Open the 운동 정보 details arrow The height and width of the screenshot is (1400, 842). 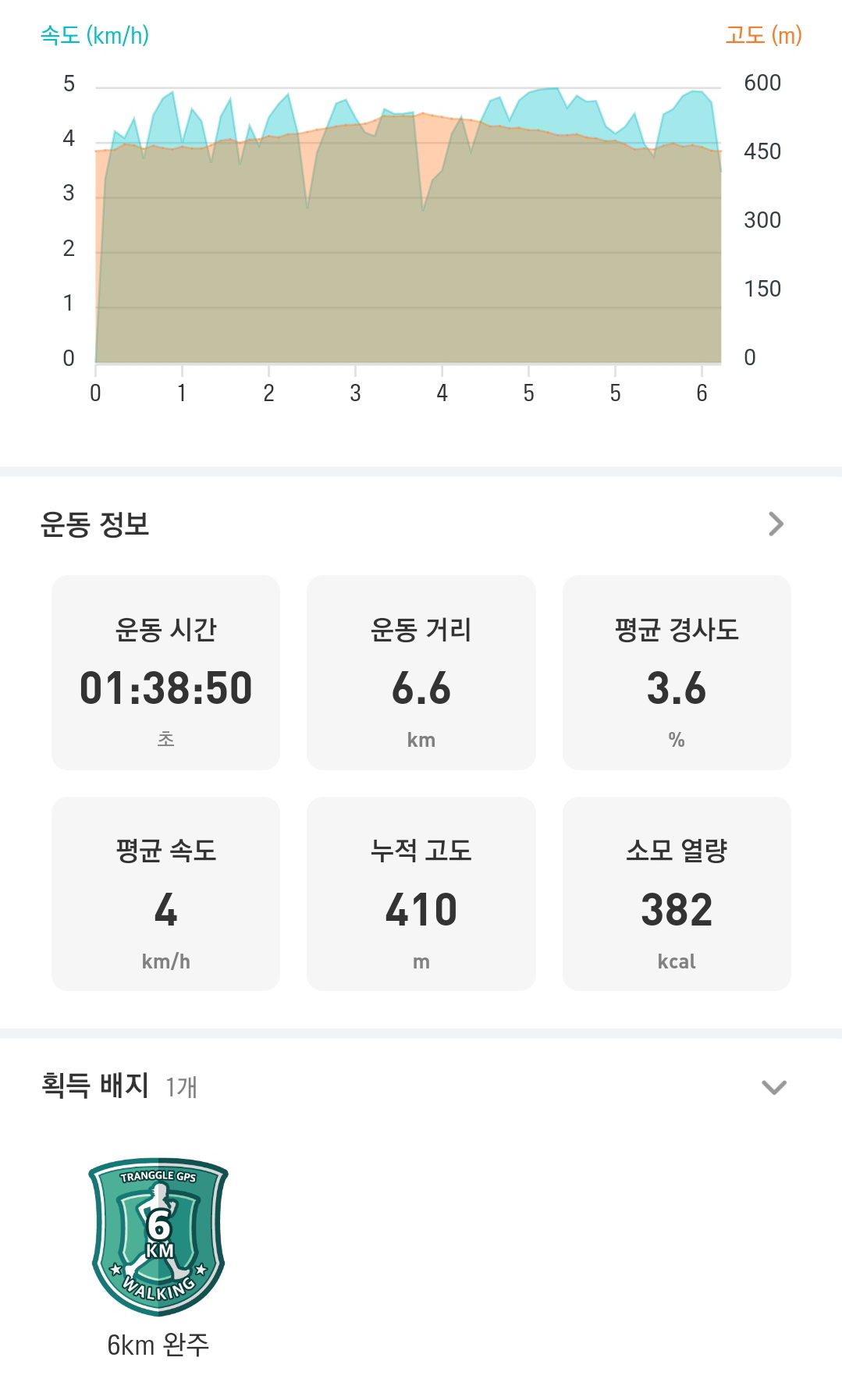pos(776,524)
